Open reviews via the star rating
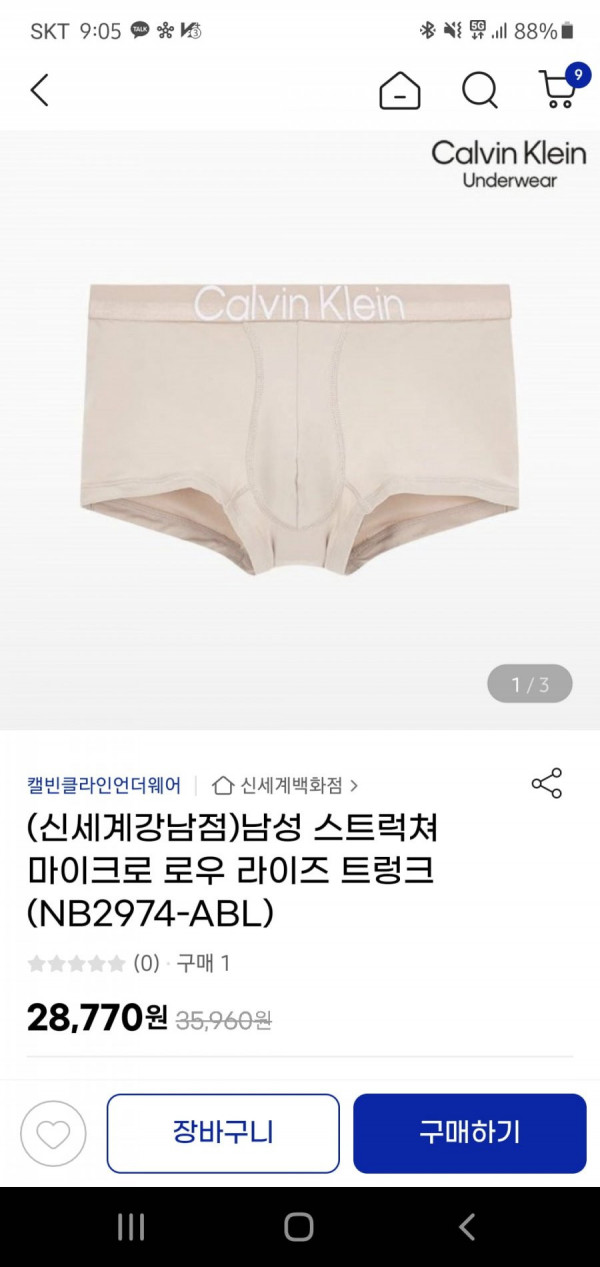 tap(77, 964)
